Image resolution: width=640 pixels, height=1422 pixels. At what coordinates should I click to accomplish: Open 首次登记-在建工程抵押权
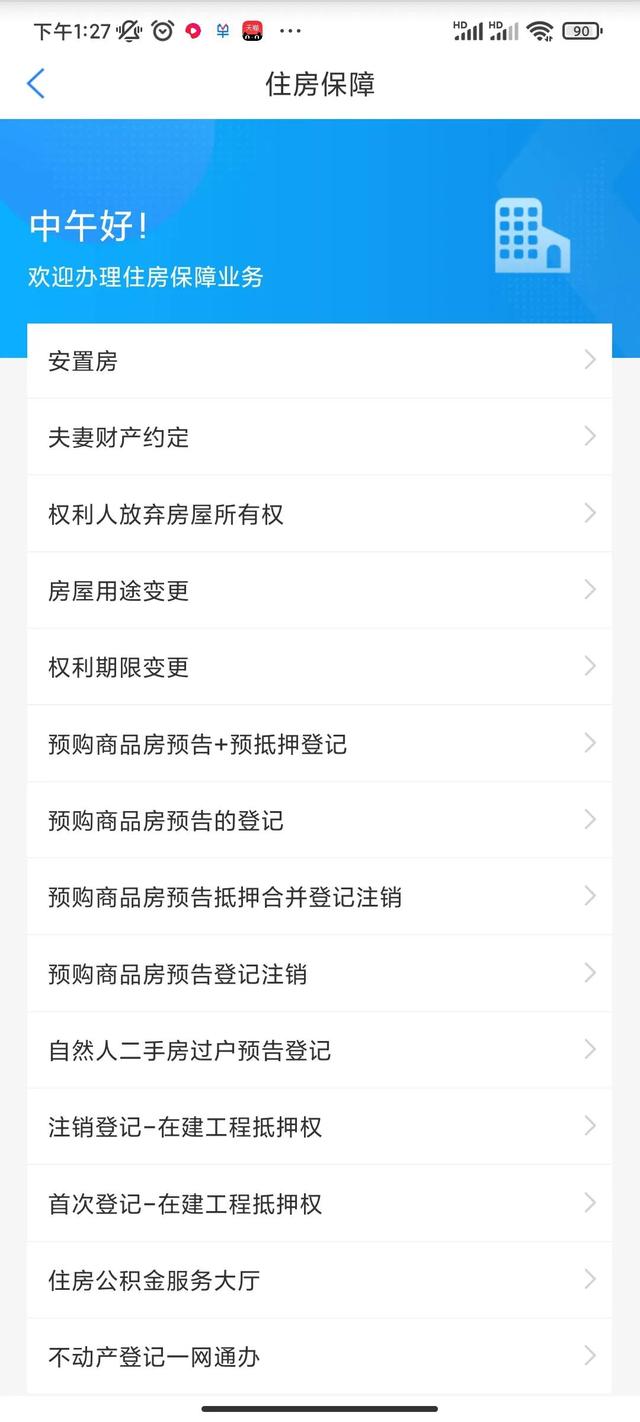(x=319, y=1204)
